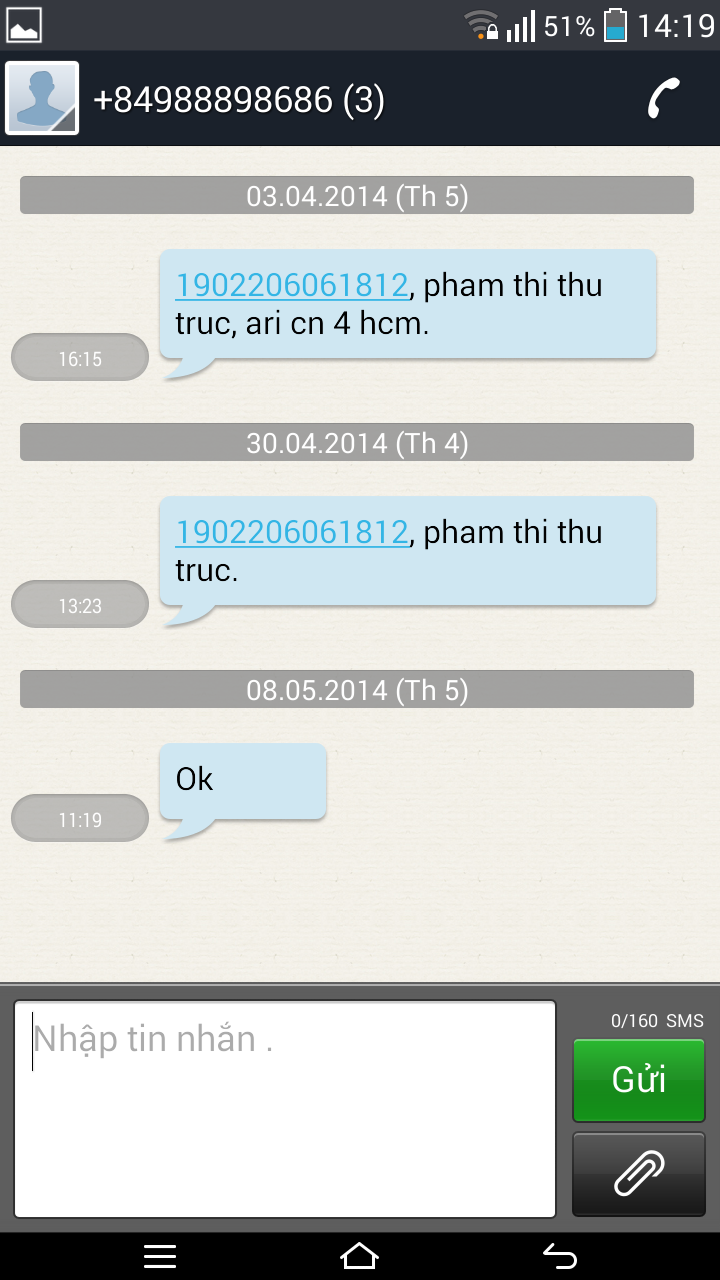
Task: Call this number with the phone icon
Action: pos(664,98)
